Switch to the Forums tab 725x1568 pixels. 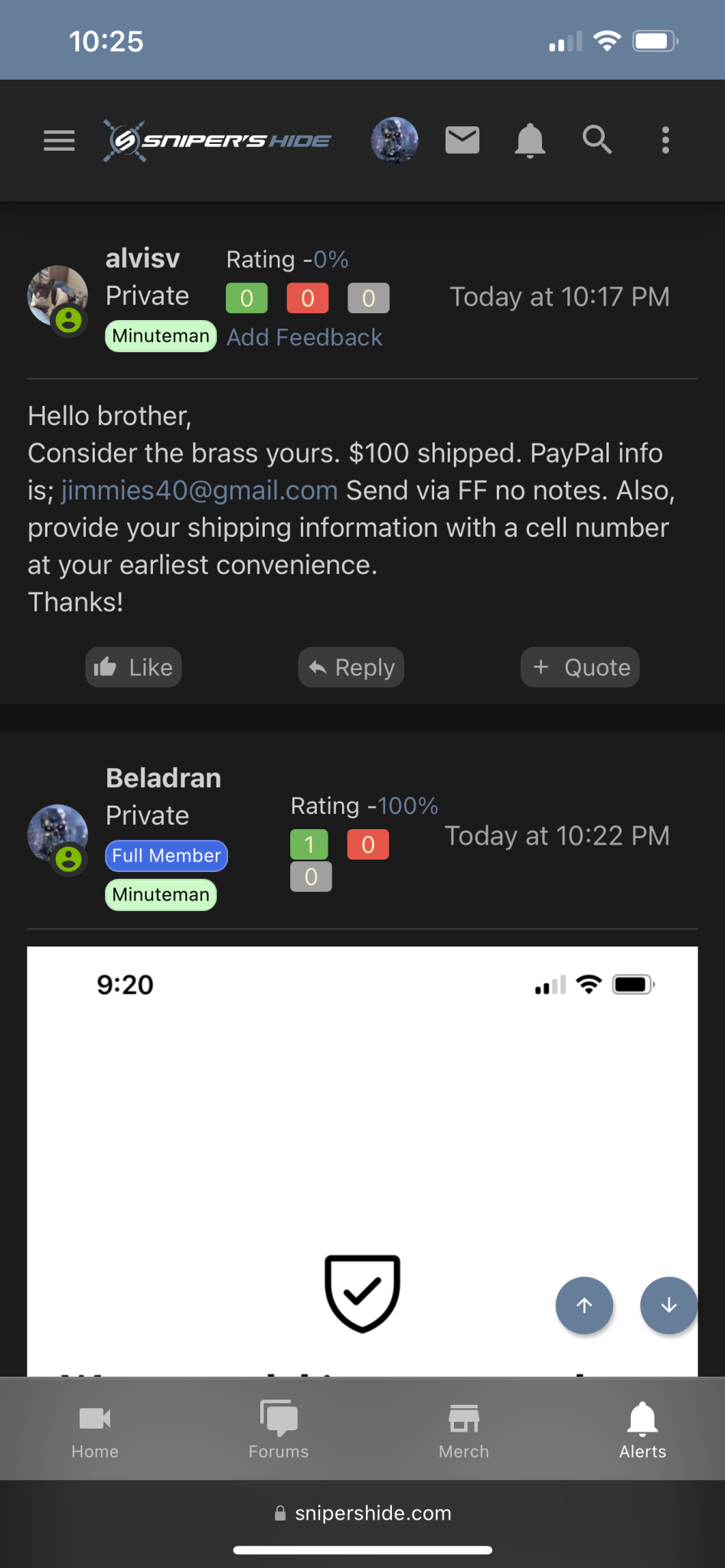(x=279, y=1429)
